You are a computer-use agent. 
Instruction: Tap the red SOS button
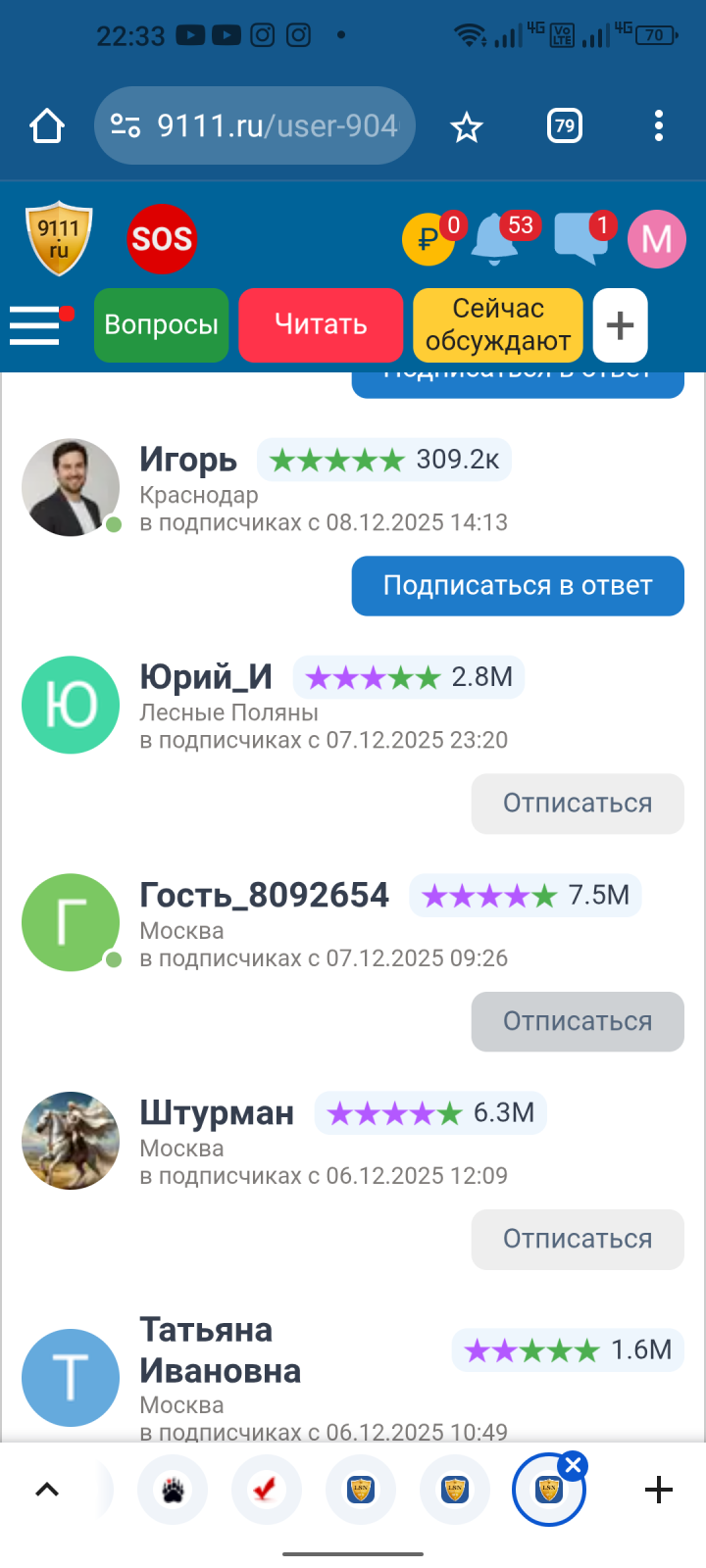click(162, 239)
